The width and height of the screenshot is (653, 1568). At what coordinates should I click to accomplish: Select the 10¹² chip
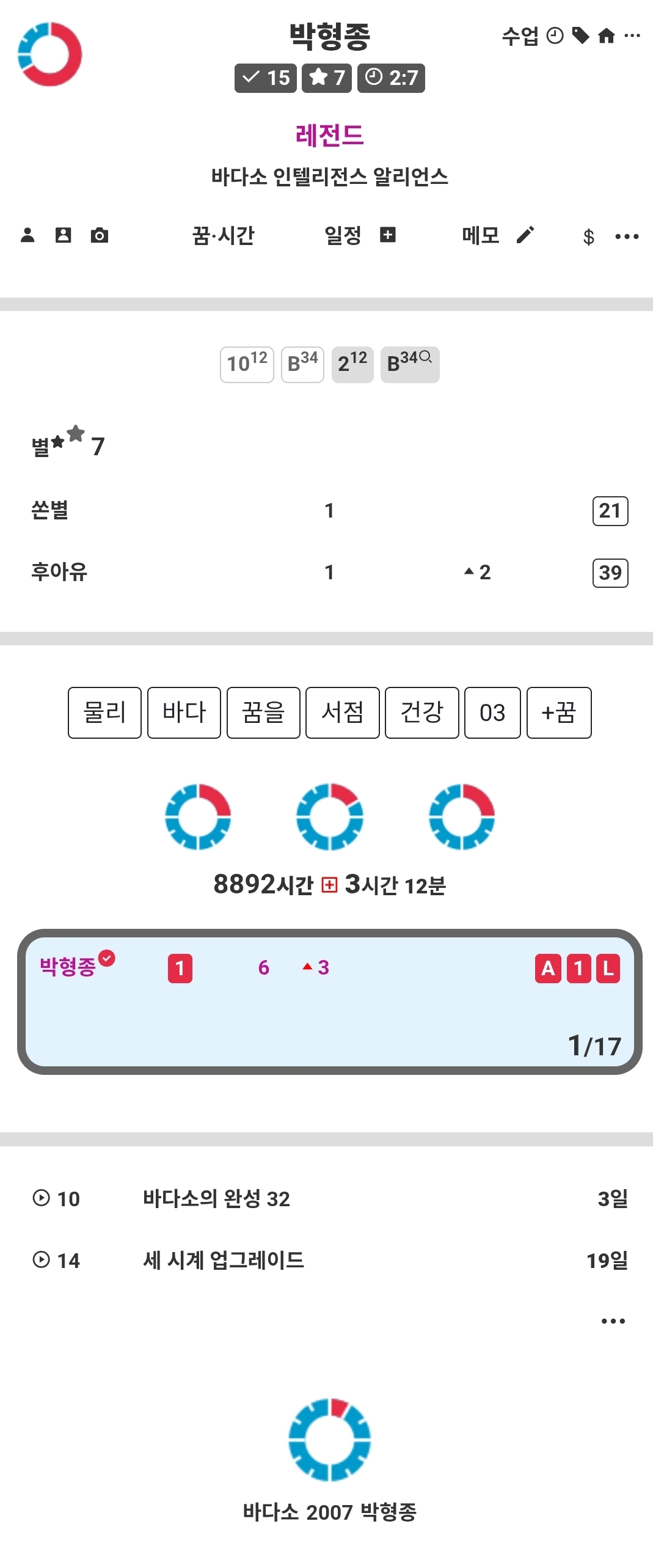point(247,364)
